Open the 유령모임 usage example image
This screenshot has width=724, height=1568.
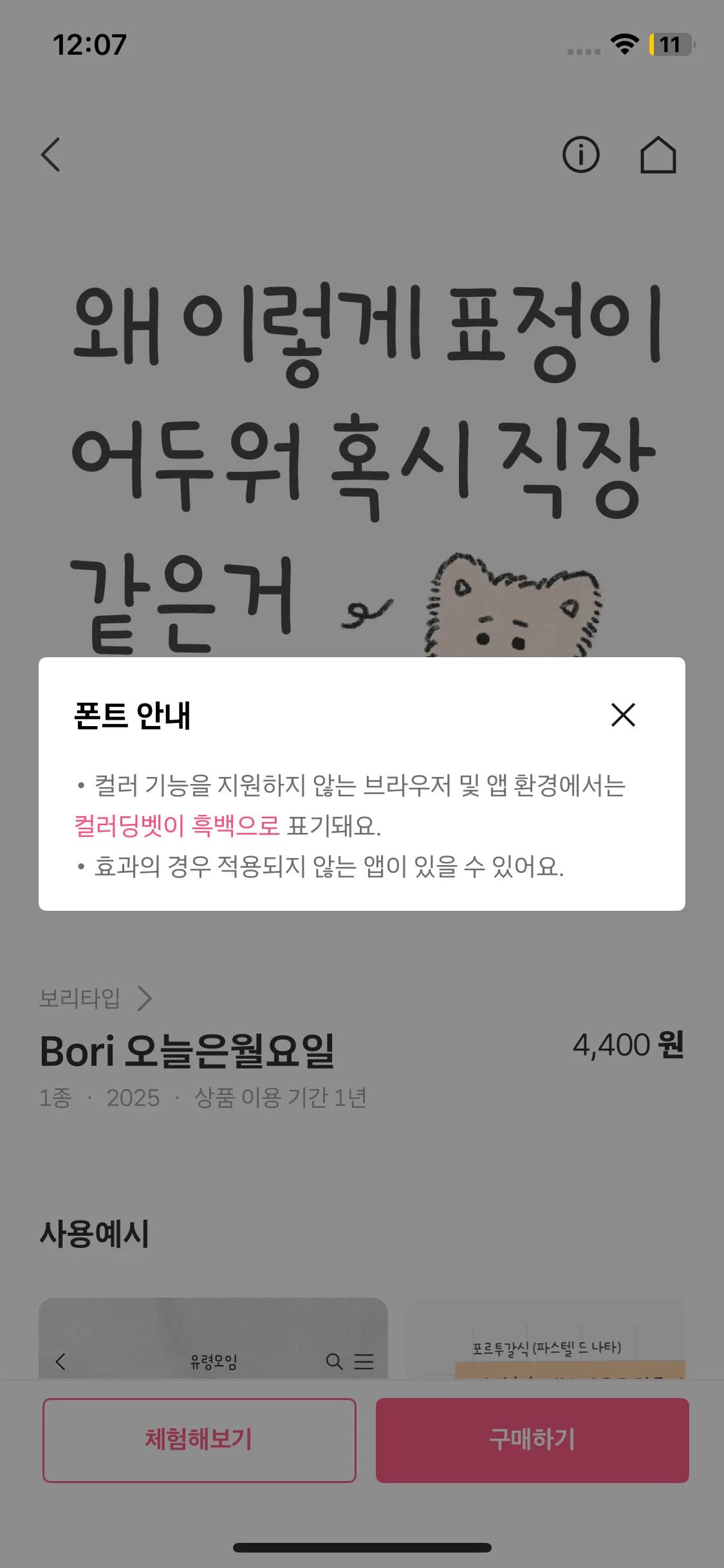click(213, 1338)
